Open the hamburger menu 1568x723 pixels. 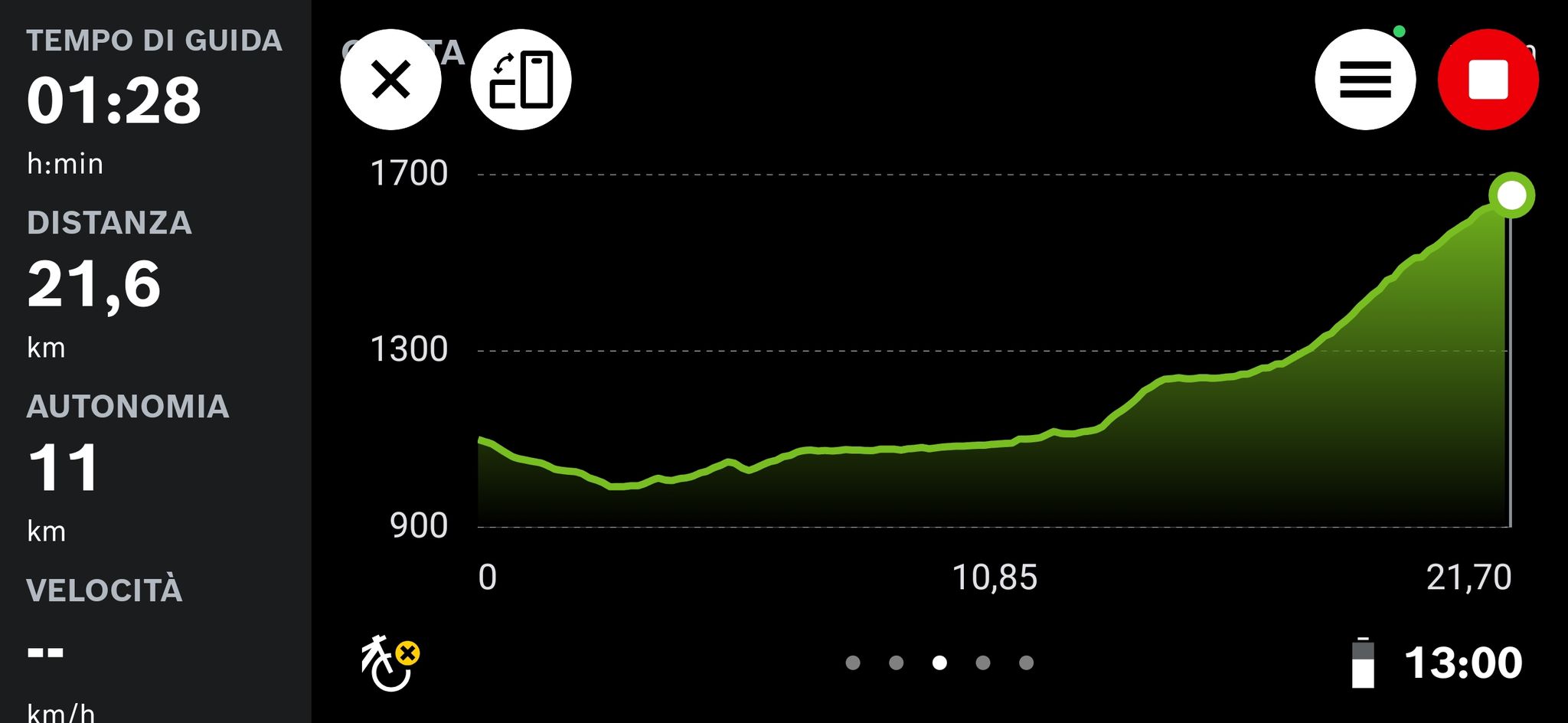(x=1365, y=80)
